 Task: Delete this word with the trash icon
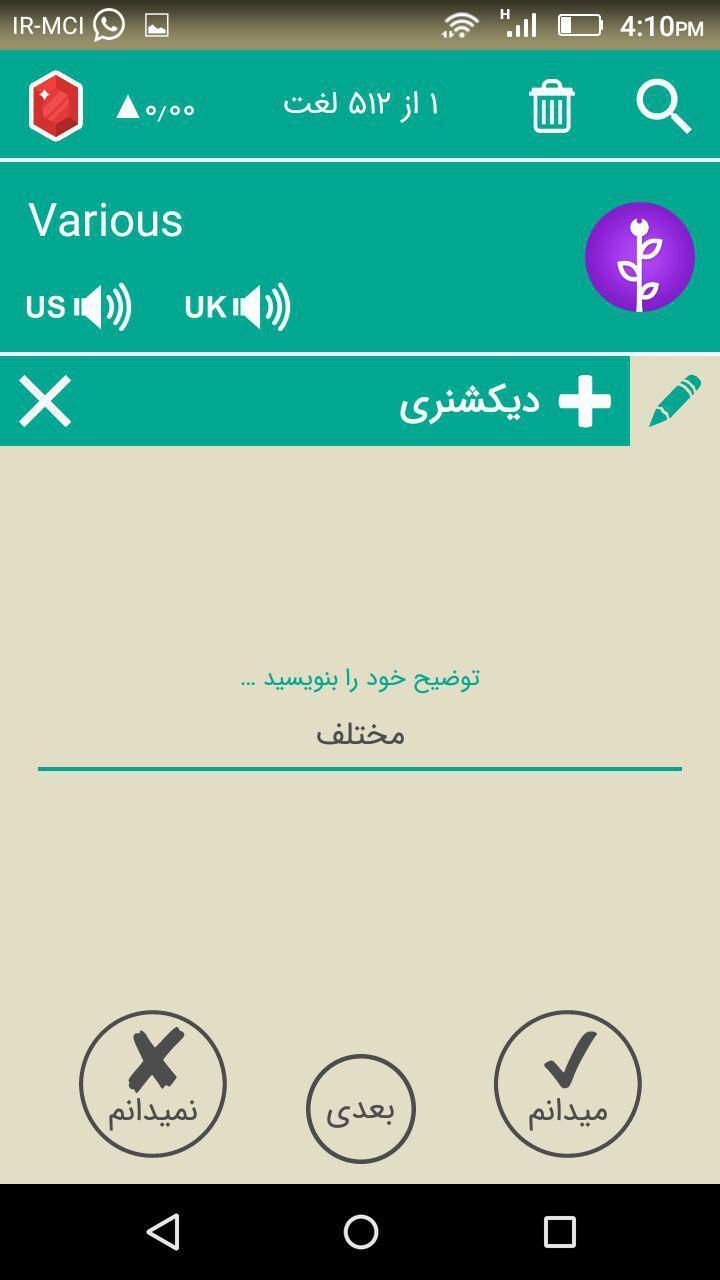click(551, 106)
